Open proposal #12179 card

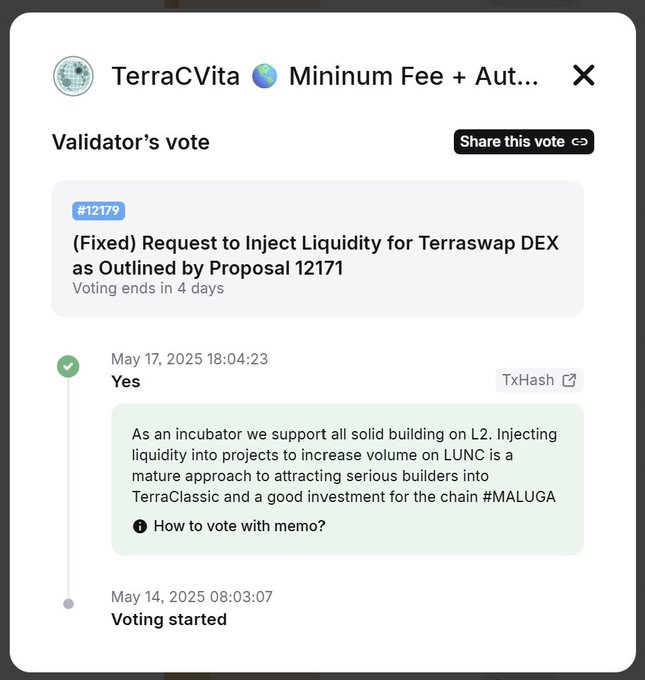point(316,249)
